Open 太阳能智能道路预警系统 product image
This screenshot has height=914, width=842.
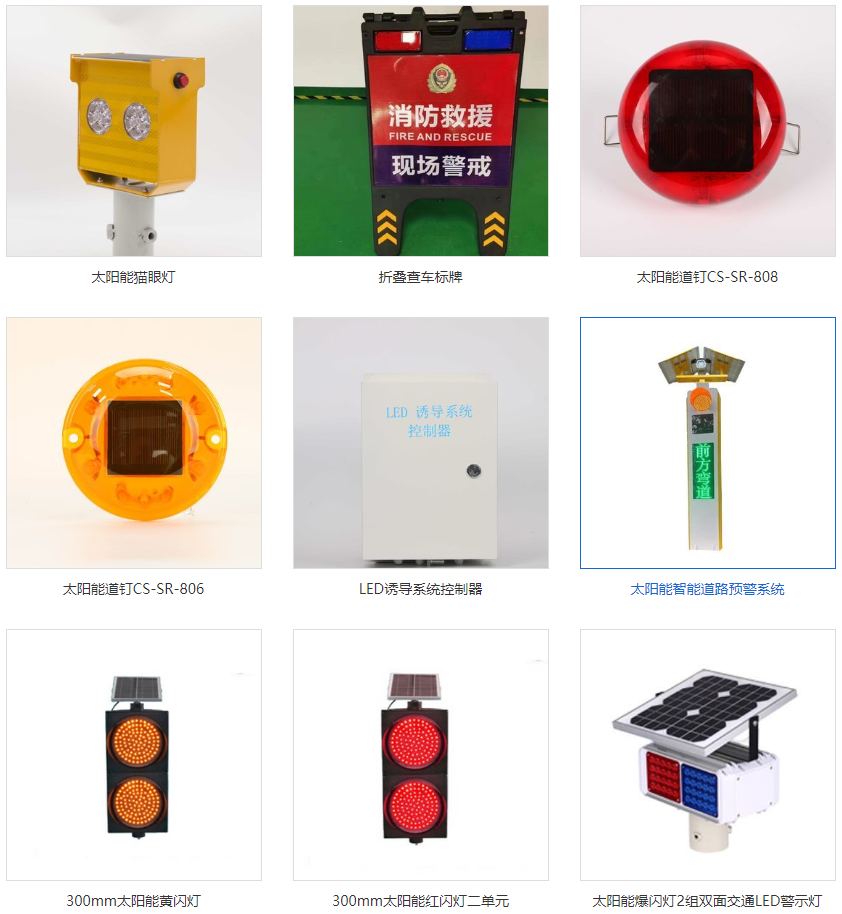[708, 443]
